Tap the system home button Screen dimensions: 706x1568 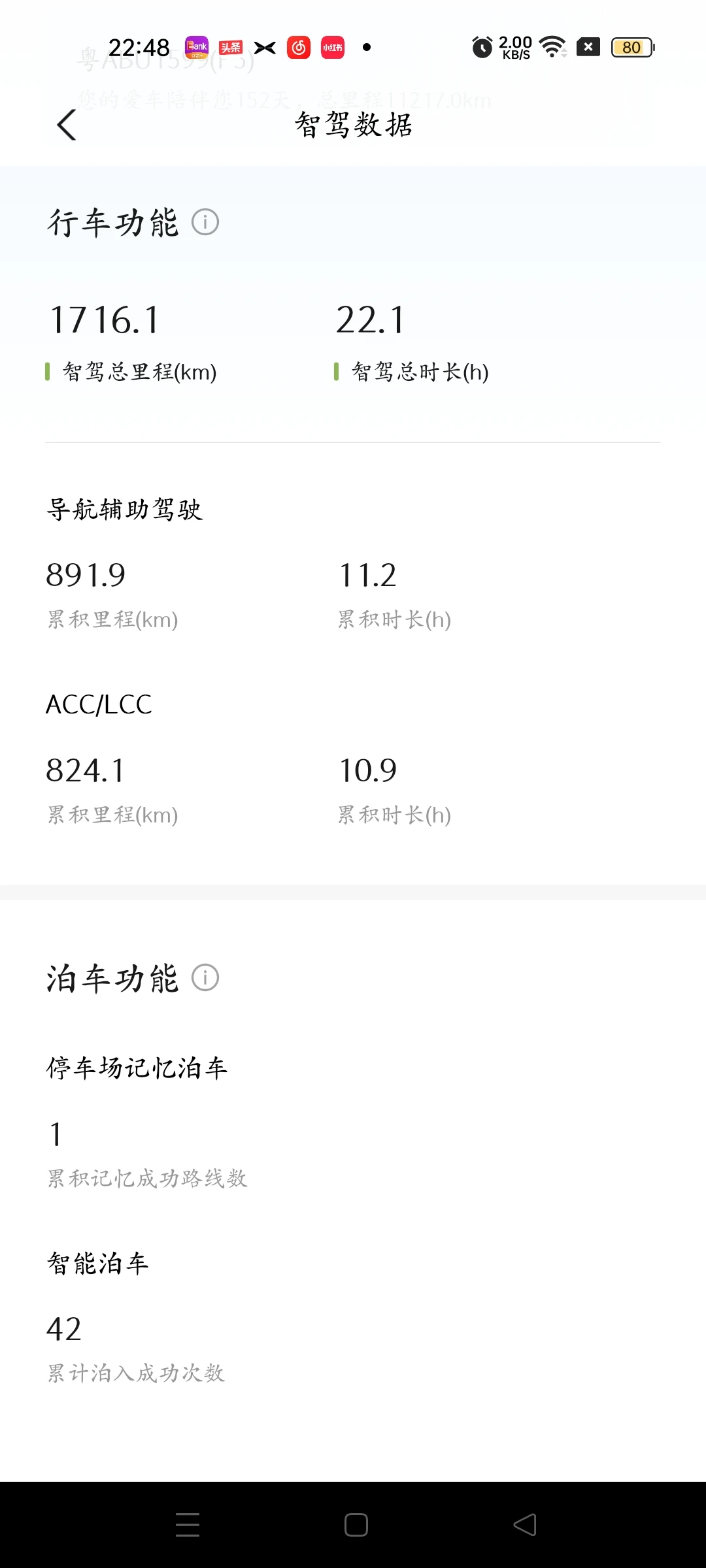point(356,1525)
